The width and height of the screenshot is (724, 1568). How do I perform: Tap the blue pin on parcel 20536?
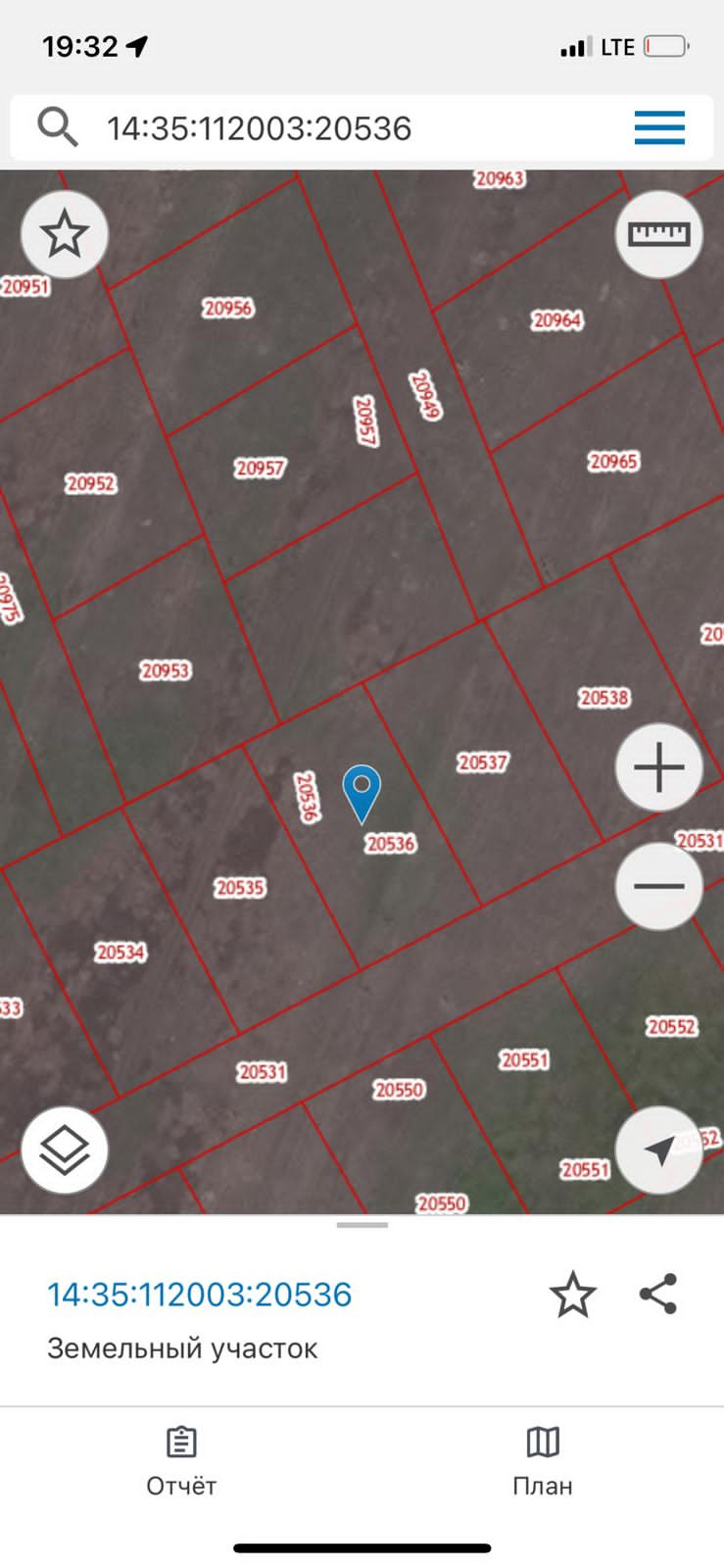pos(362,790)
